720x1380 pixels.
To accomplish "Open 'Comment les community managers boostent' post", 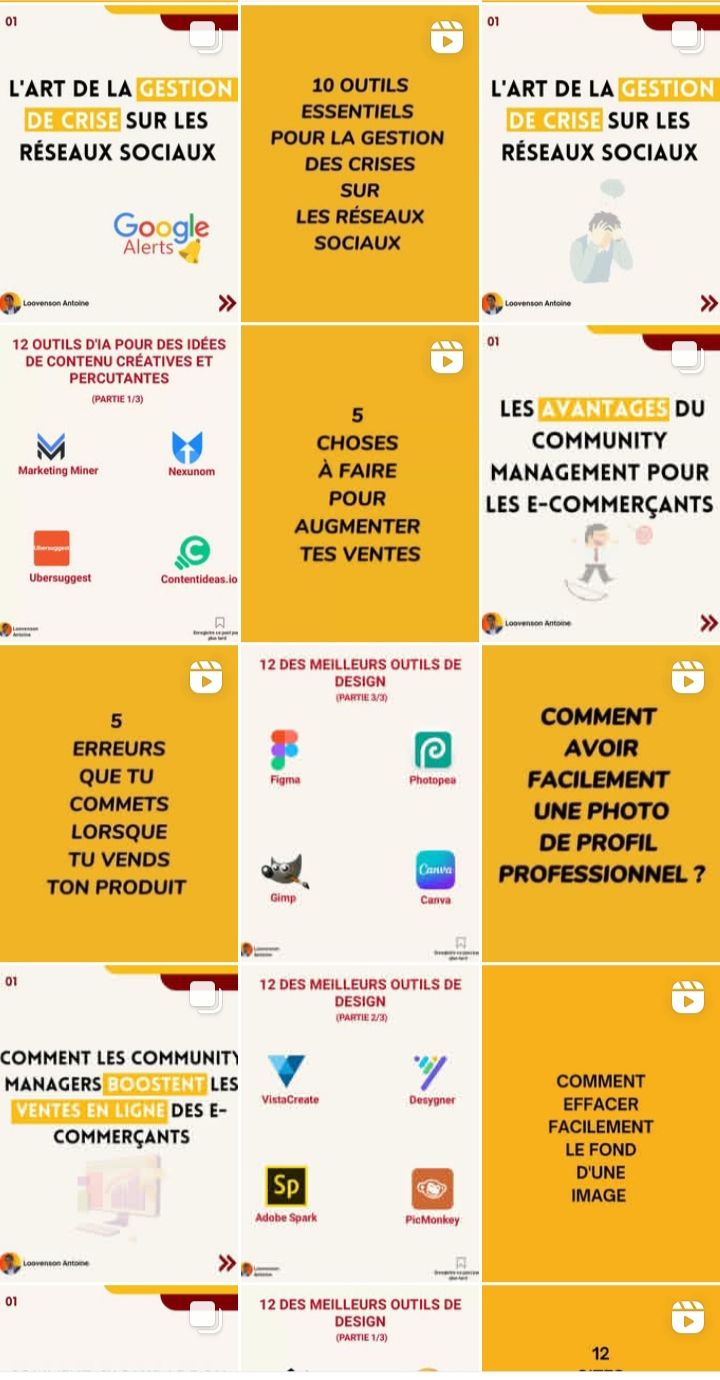I will pos(119,1123).
